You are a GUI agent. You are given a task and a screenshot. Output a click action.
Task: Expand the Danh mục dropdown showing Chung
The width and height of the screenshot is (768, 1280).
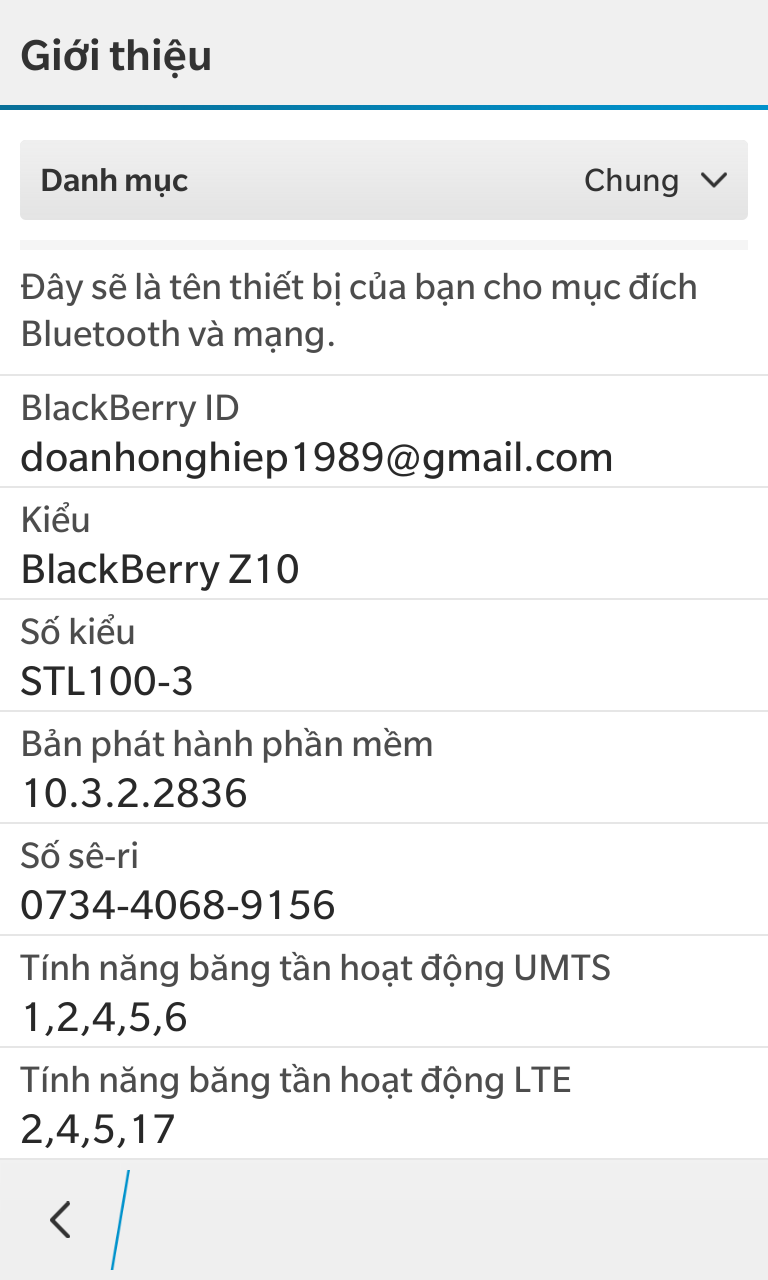(384, 180)
